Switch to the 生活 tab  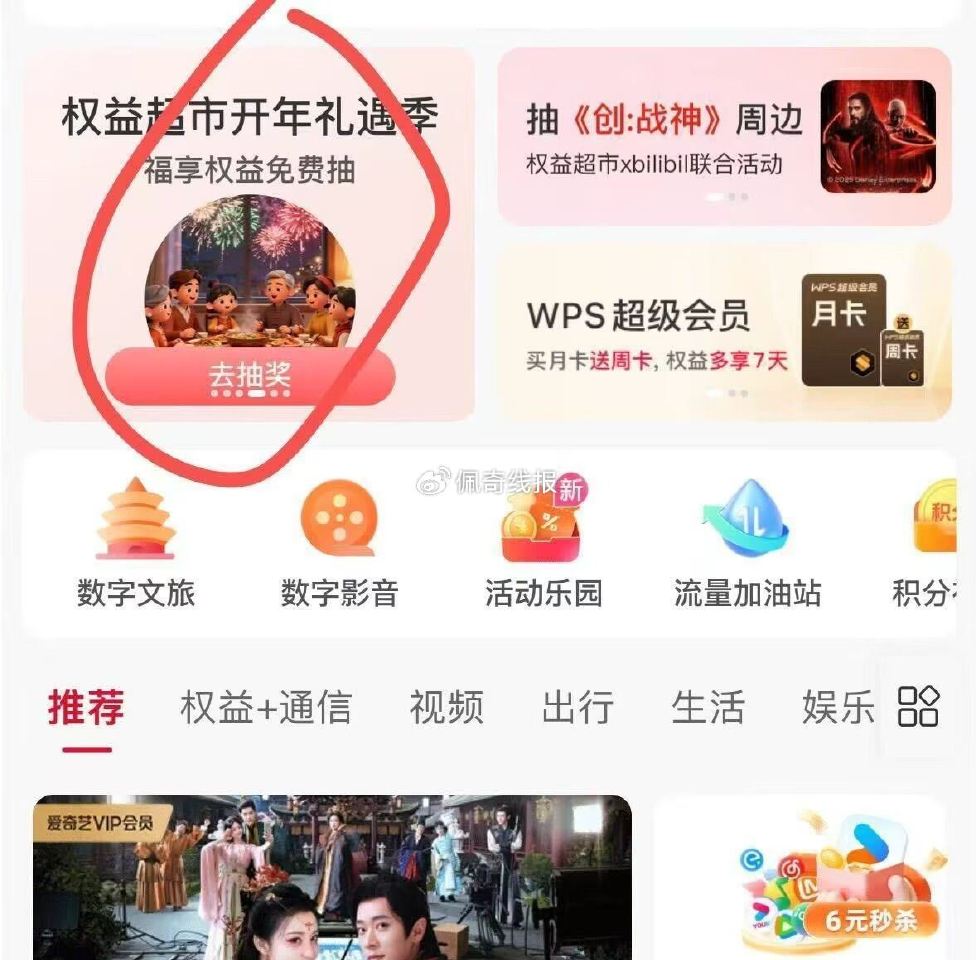tap(707, 707)
